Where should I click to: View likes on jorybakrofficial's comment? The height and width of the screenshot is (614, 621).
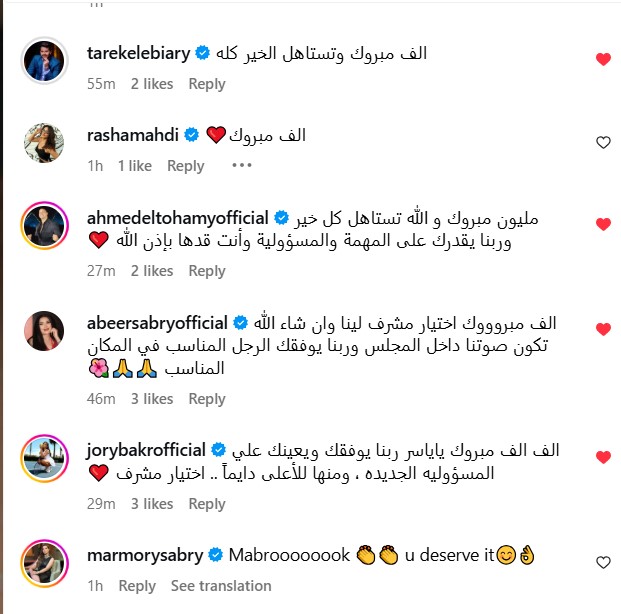tap(152, 504)
